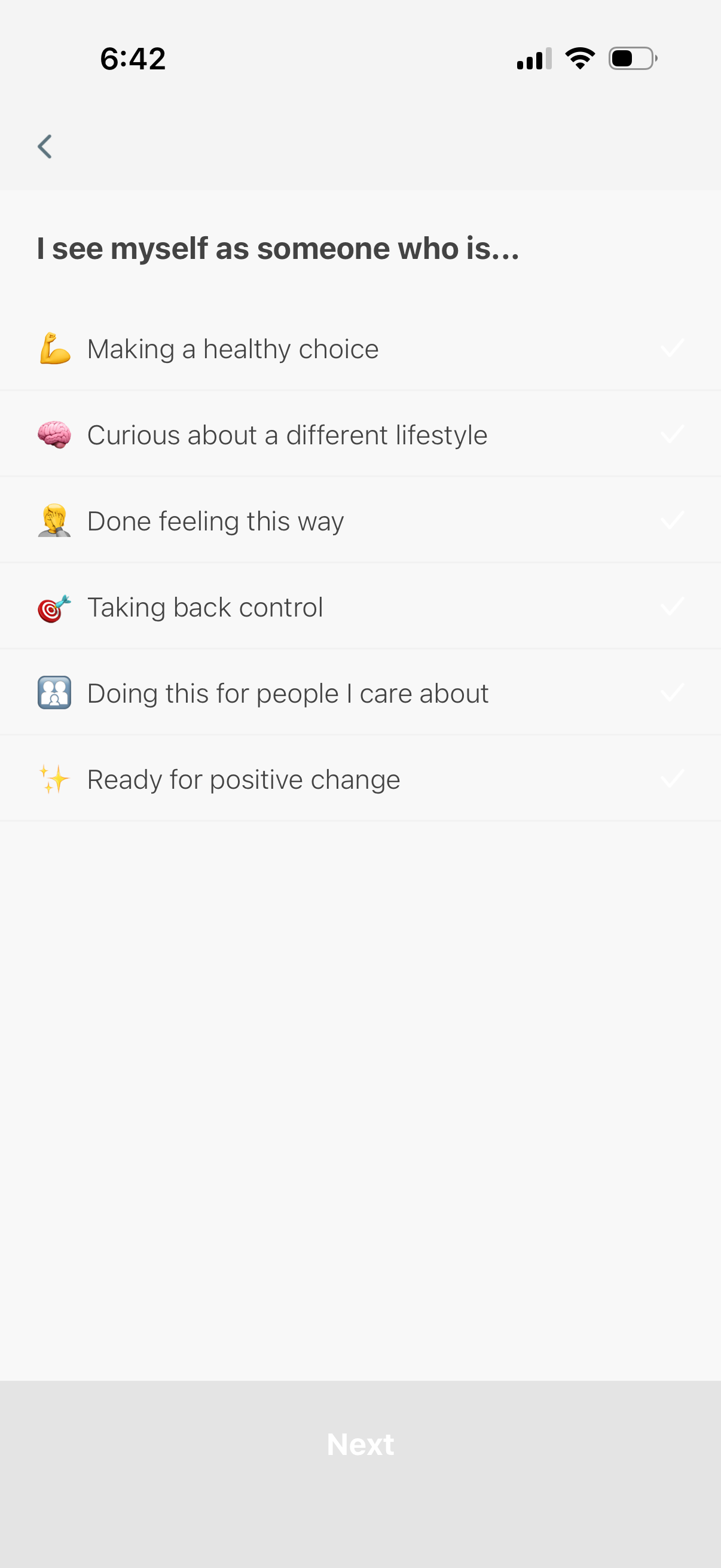Click the brain emoji next to curious option
The width and height of the screenshot is (721, 1568).
click(x=54, y=434)
